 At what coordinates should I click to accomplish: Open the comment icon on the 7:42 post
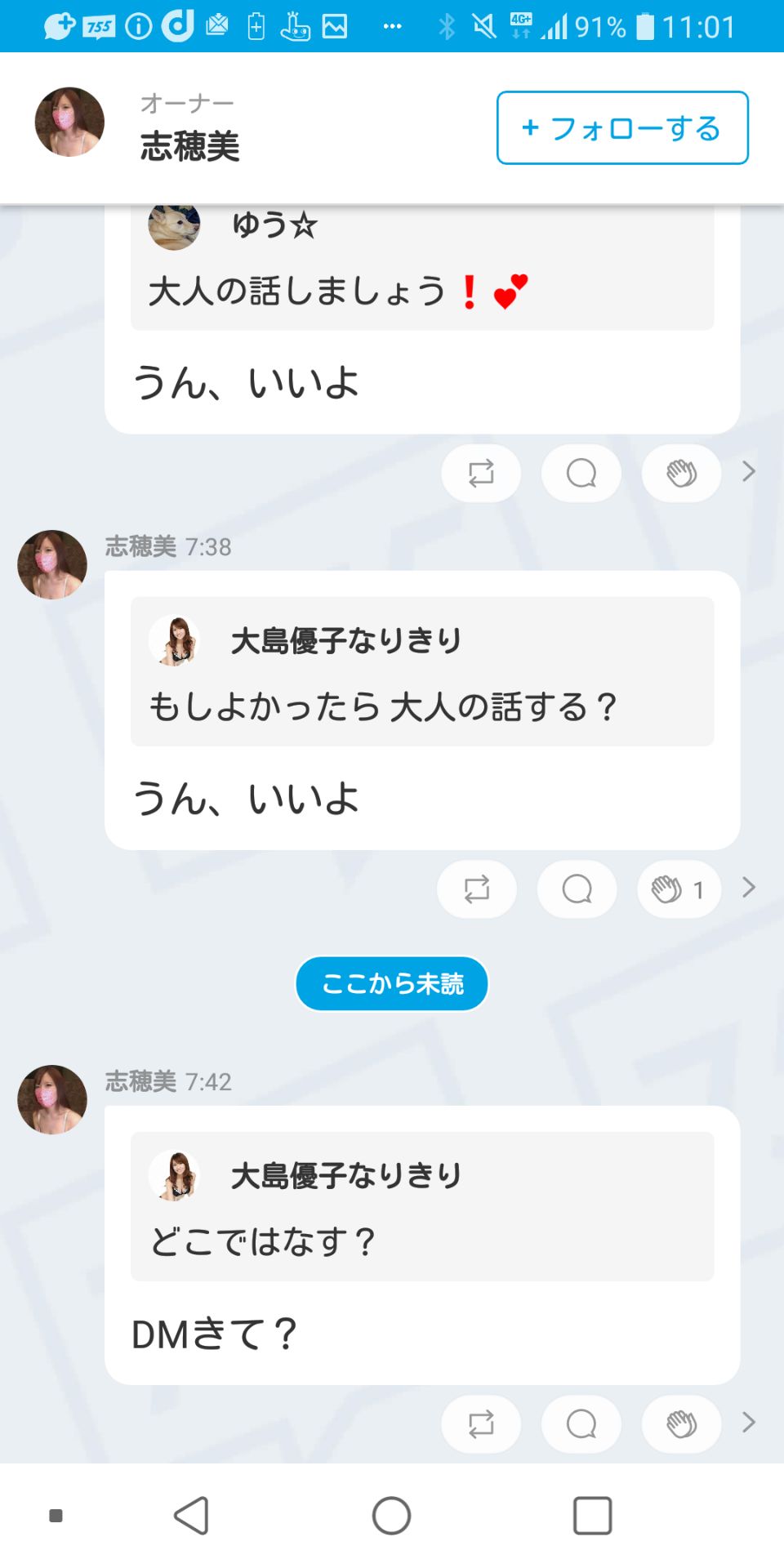[581, 1424]
